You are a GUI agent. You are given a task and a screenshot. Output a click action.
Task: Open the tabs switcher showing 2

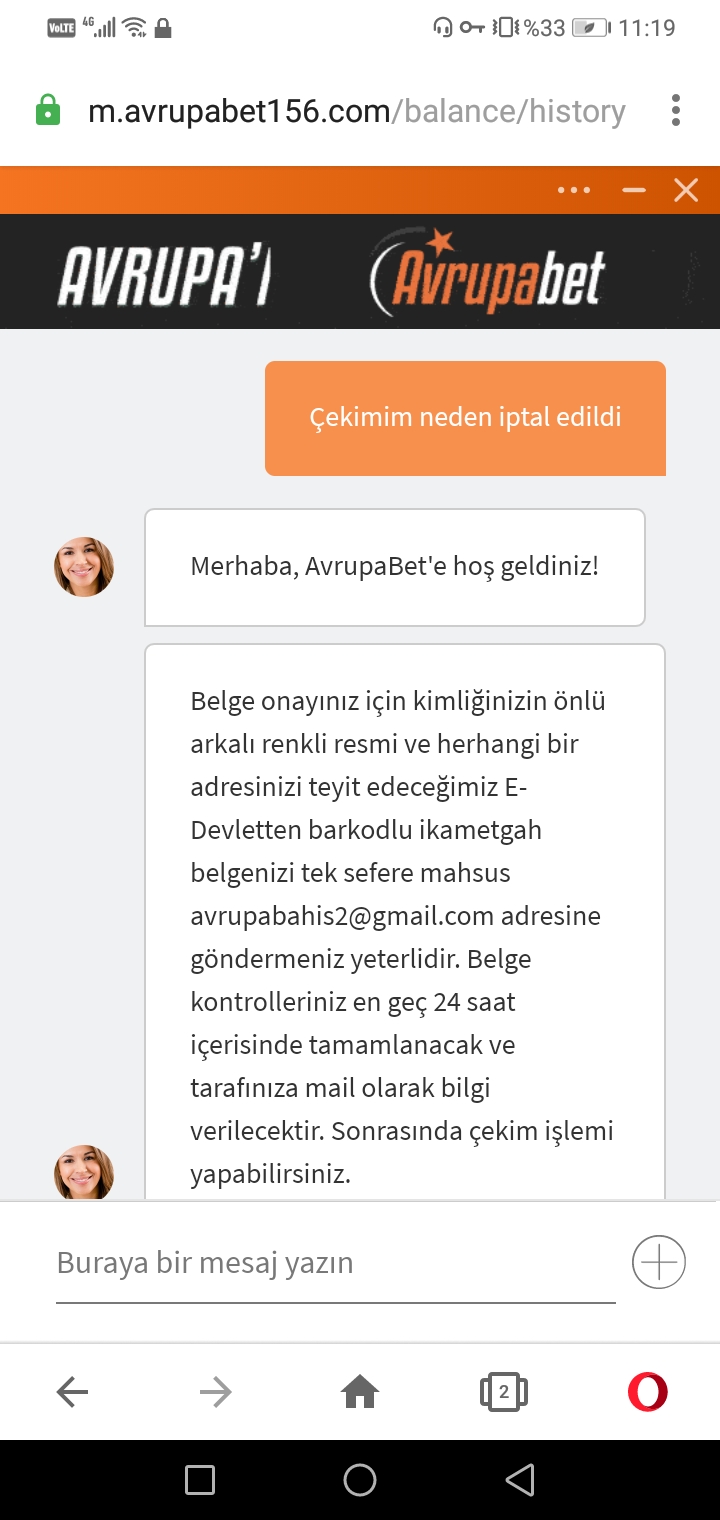[504, 1392]
